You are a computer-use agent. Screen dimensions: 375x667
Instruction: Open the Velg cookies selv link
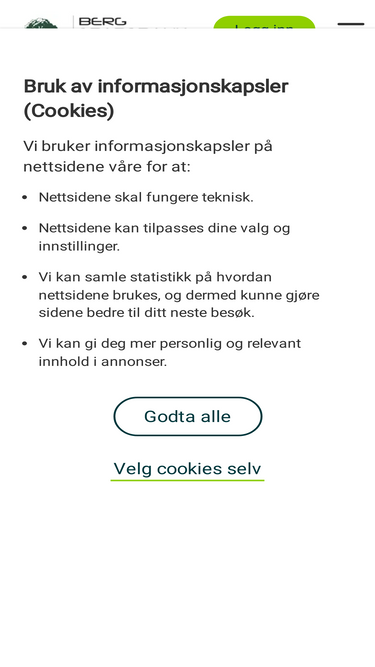[188, 469]
